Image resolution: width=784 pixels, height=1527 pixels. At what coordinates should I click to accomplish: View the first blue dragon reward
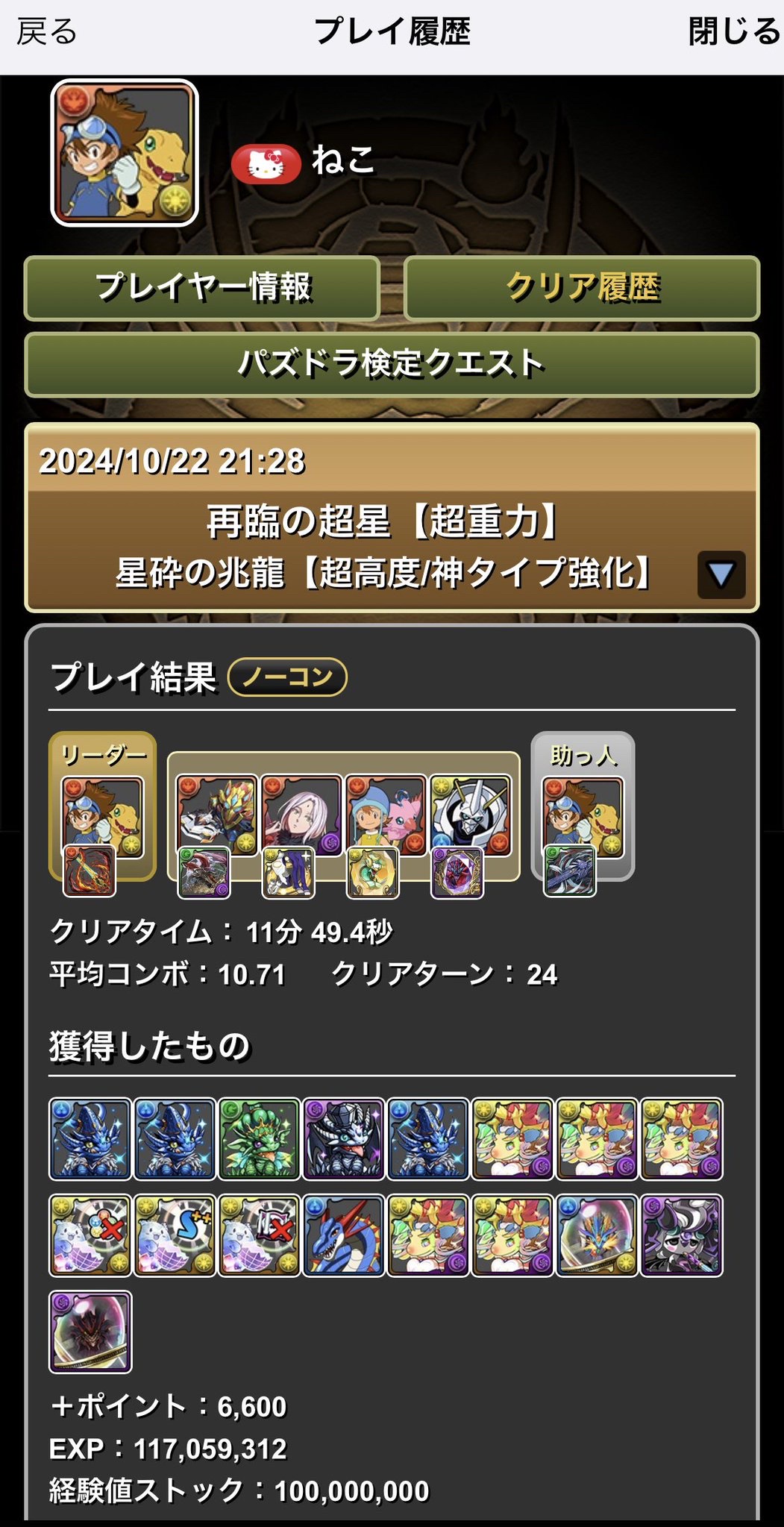(90, 1138)
